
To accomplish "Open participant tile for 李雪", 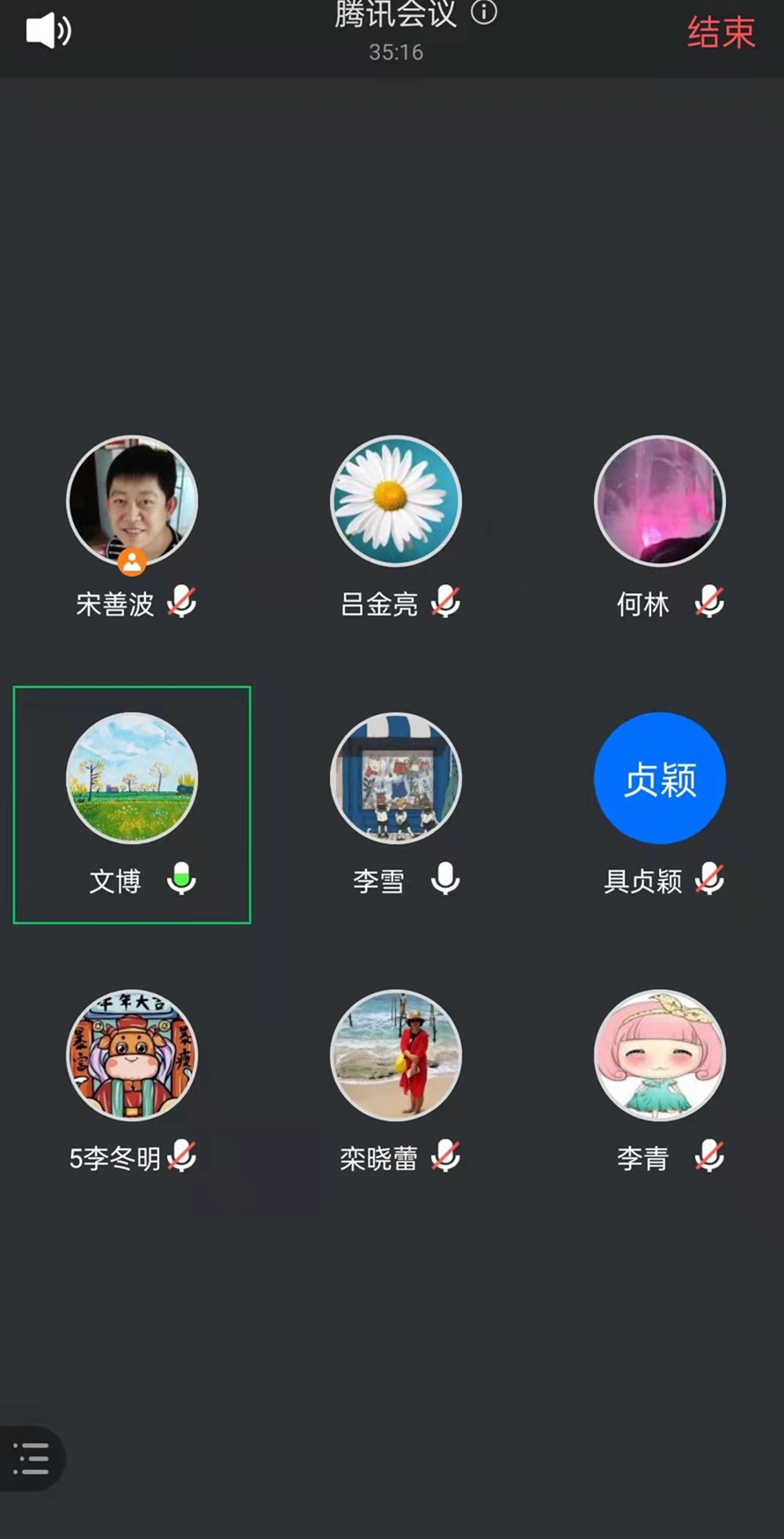I will tap(396, 779).
